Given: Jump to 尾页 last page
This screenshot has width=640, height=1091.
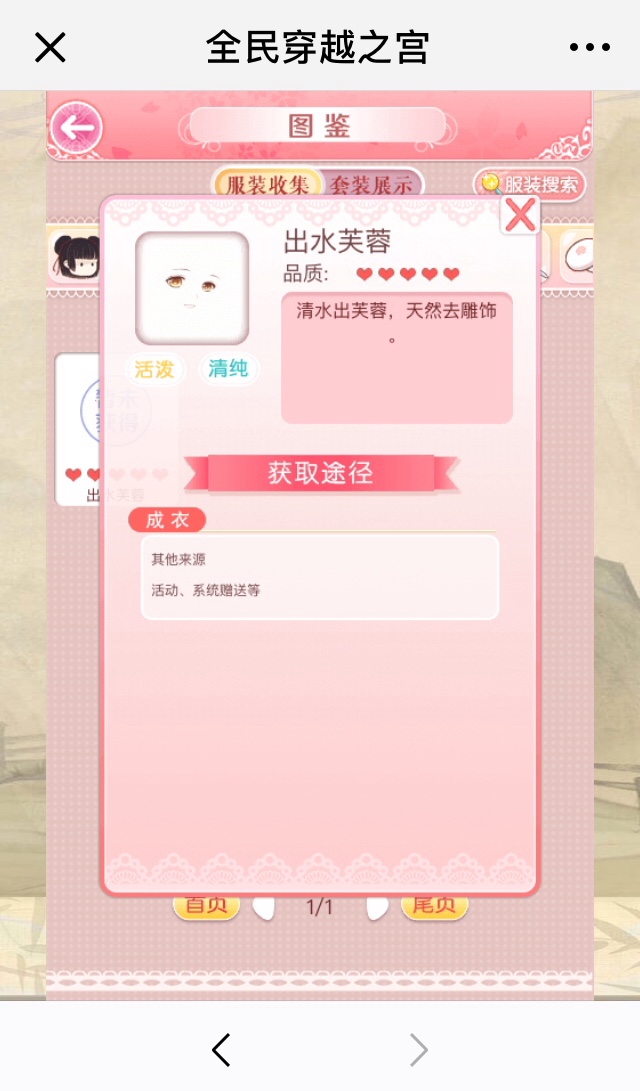Looking at the screenshot, I should click(434, 906).
